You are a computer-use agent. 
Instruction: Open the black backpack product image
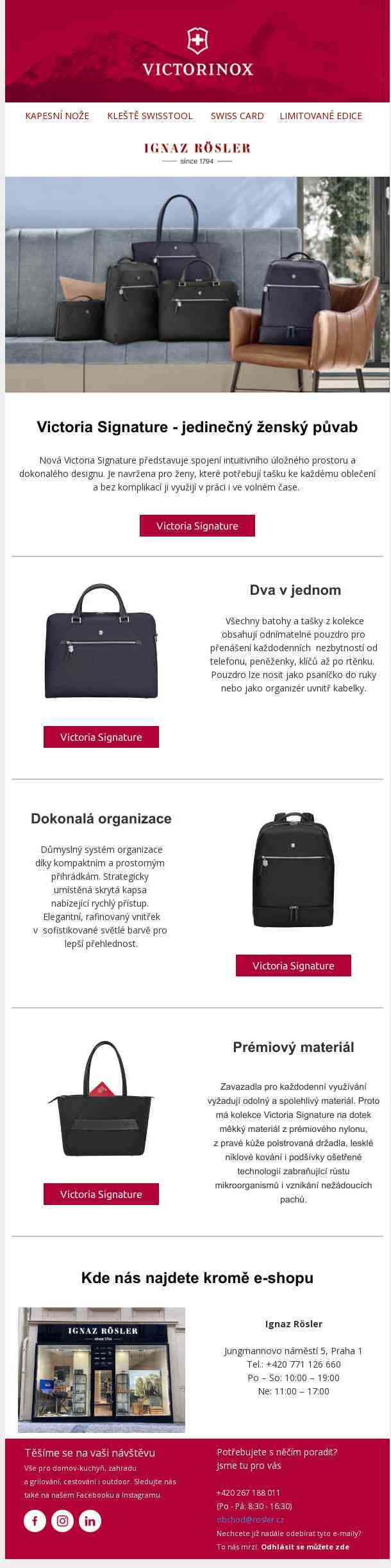pos(294,871)
